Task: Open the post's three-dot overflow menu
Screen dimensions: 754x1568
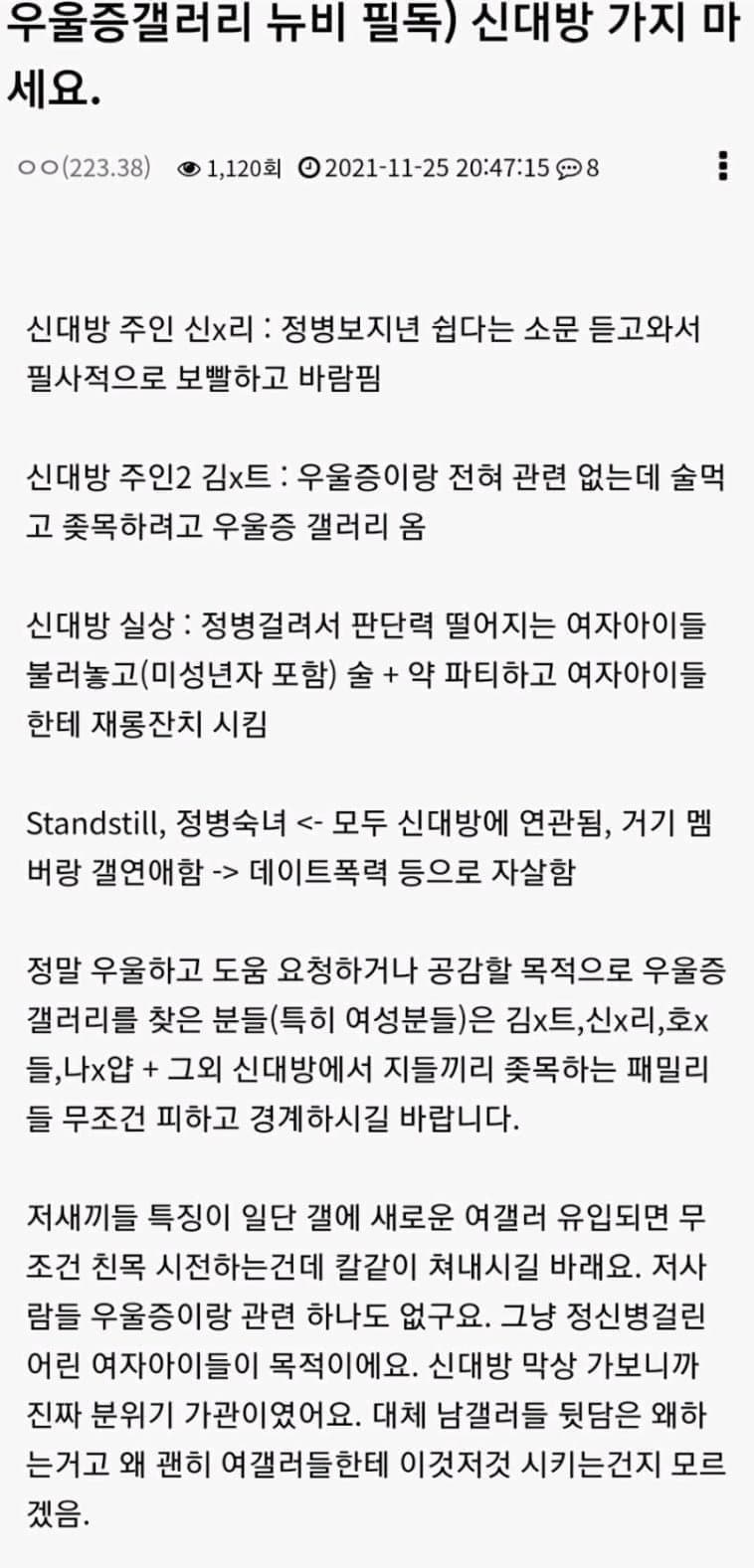Action: click(x=723, y=167)
